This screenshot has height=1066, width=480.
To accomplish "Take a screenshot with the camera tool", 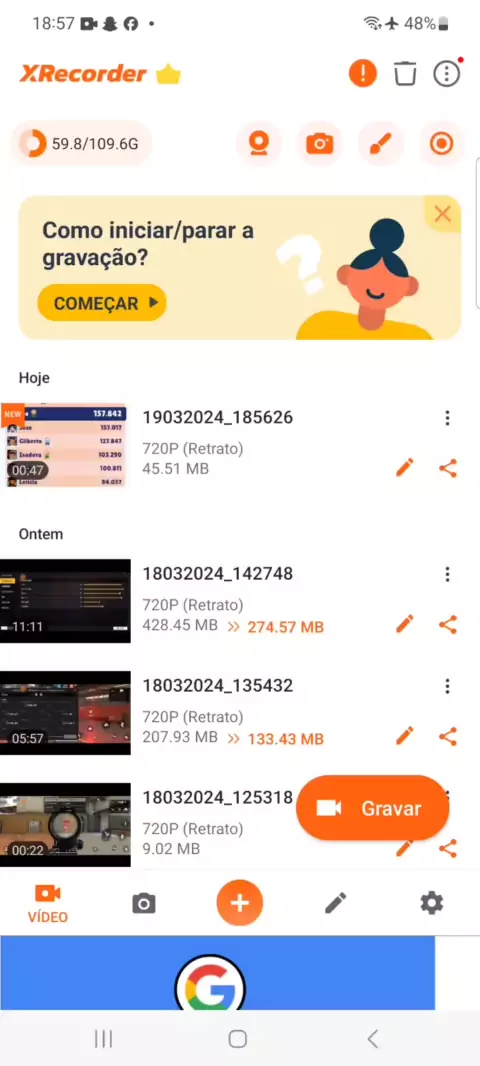I will 320,143.
